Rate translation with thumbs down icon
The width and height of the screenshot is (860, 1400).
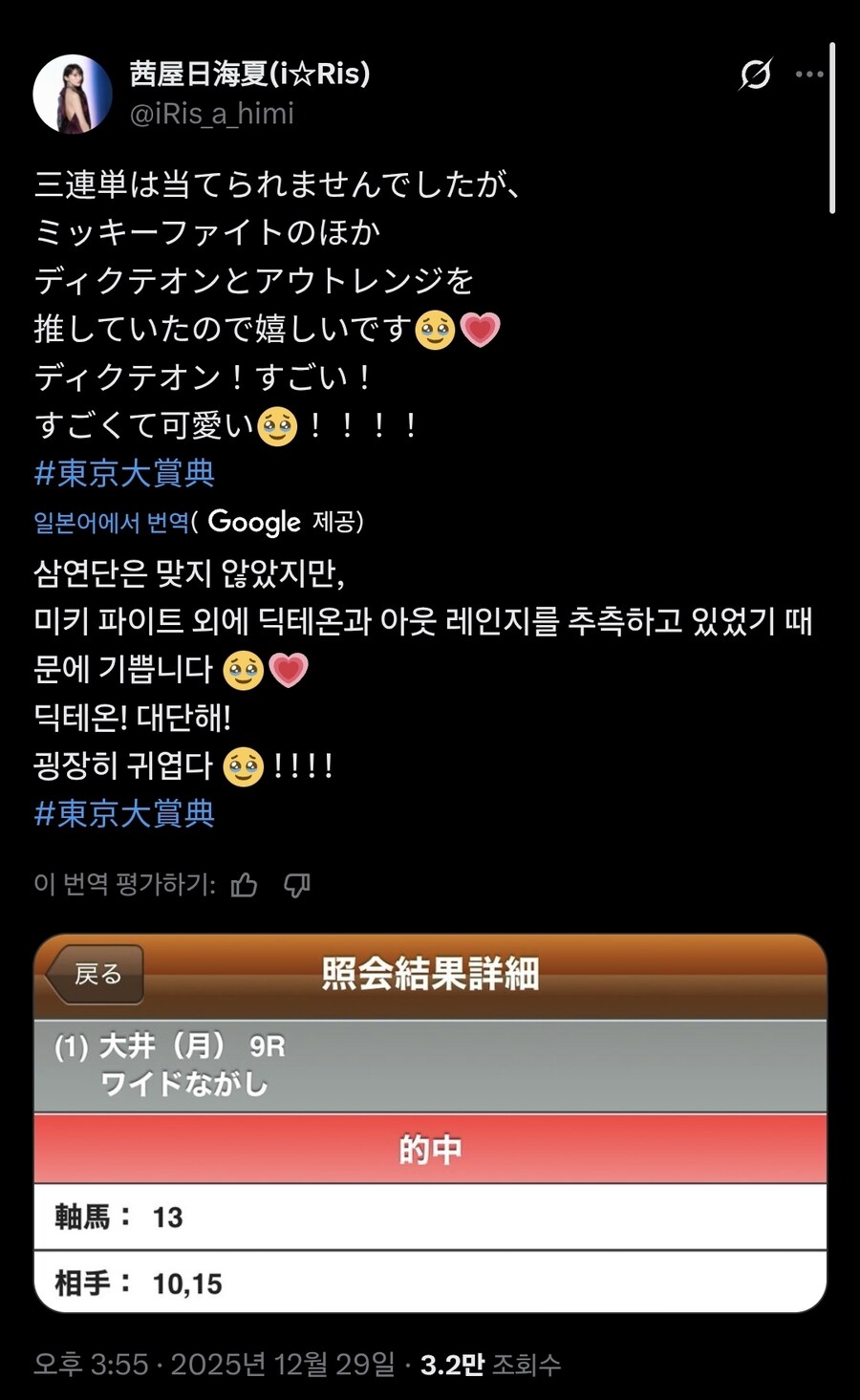pos(297,886)
